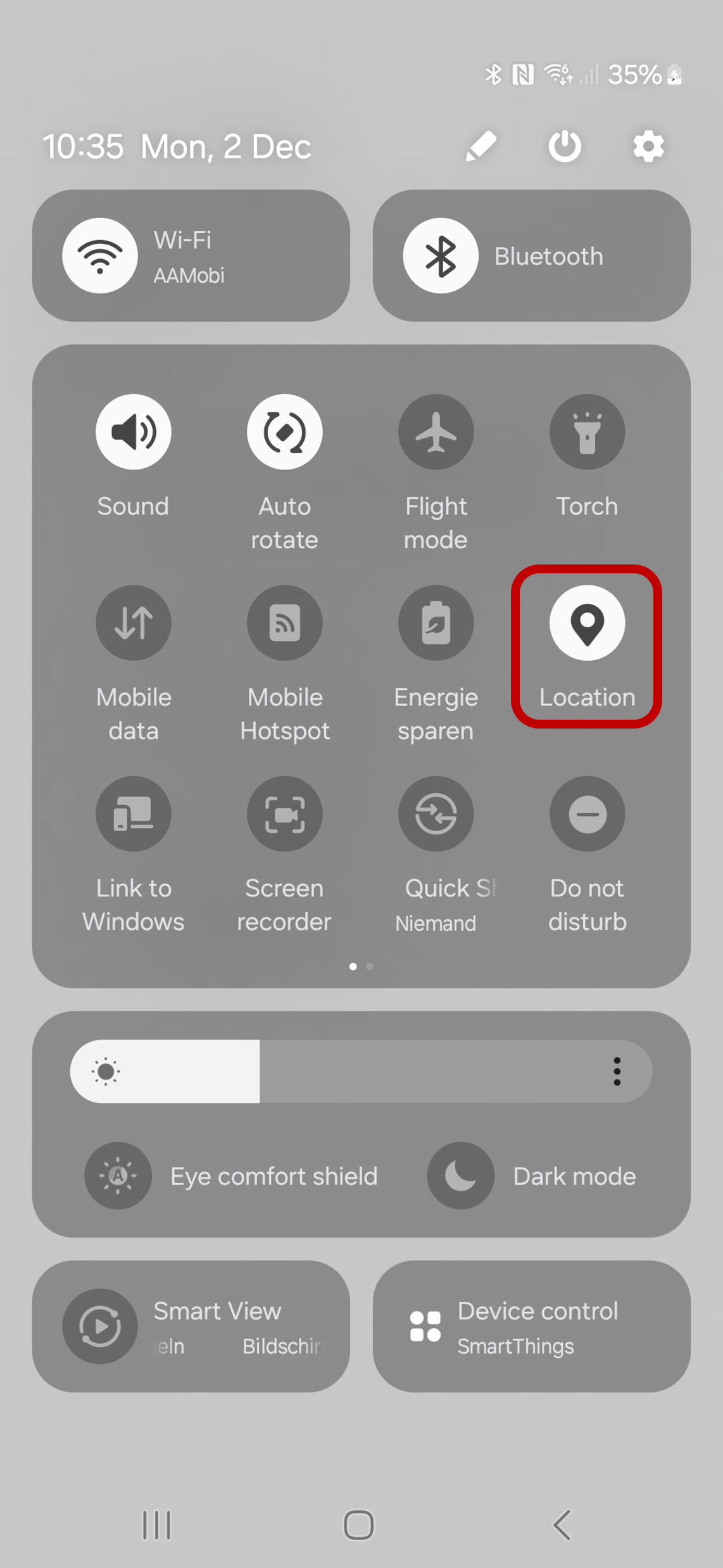Open settings via the gear icon

(648, 147)
